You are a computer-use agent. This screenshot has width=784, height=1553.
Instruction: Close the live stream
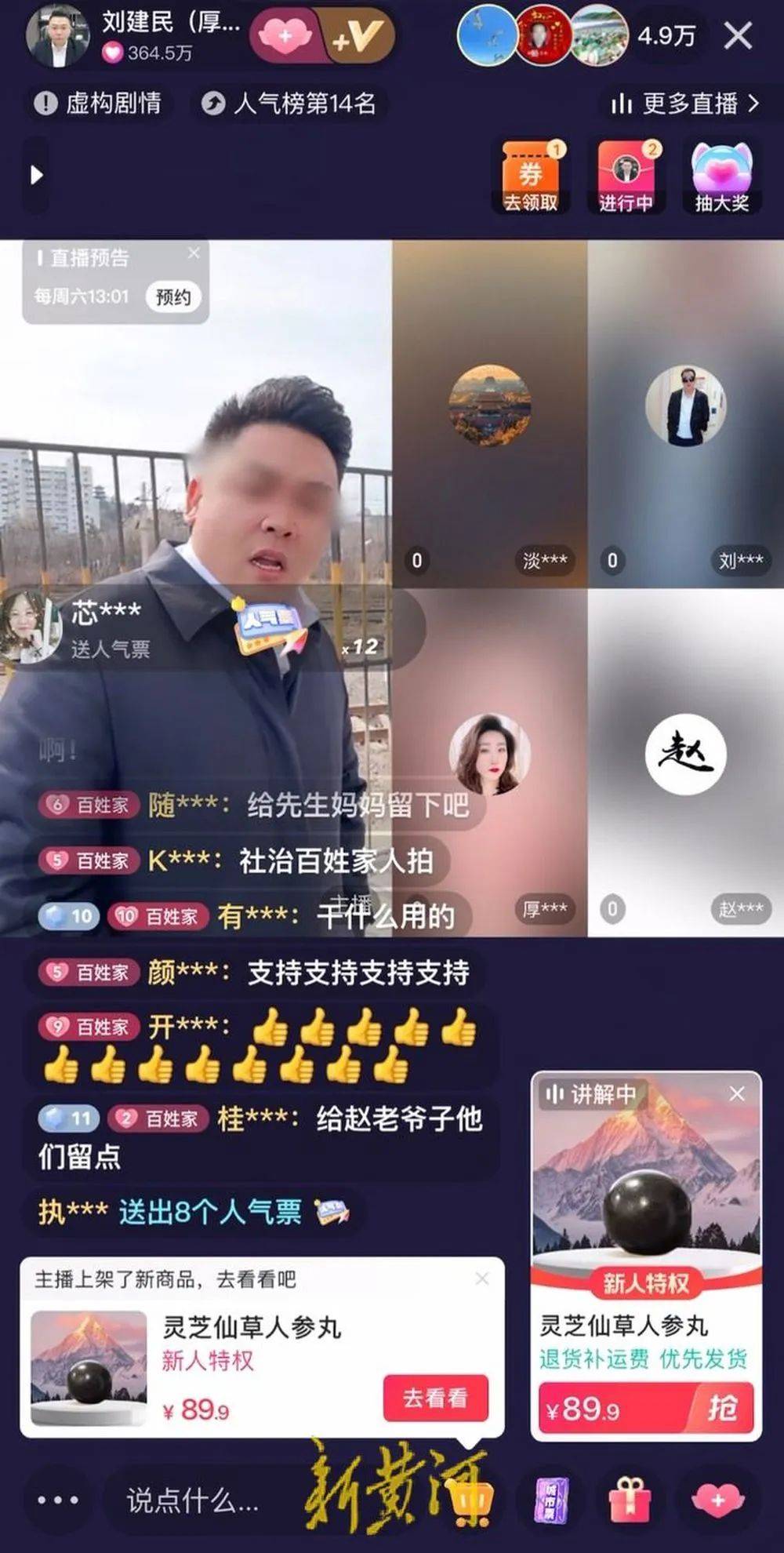click(738, 36)
